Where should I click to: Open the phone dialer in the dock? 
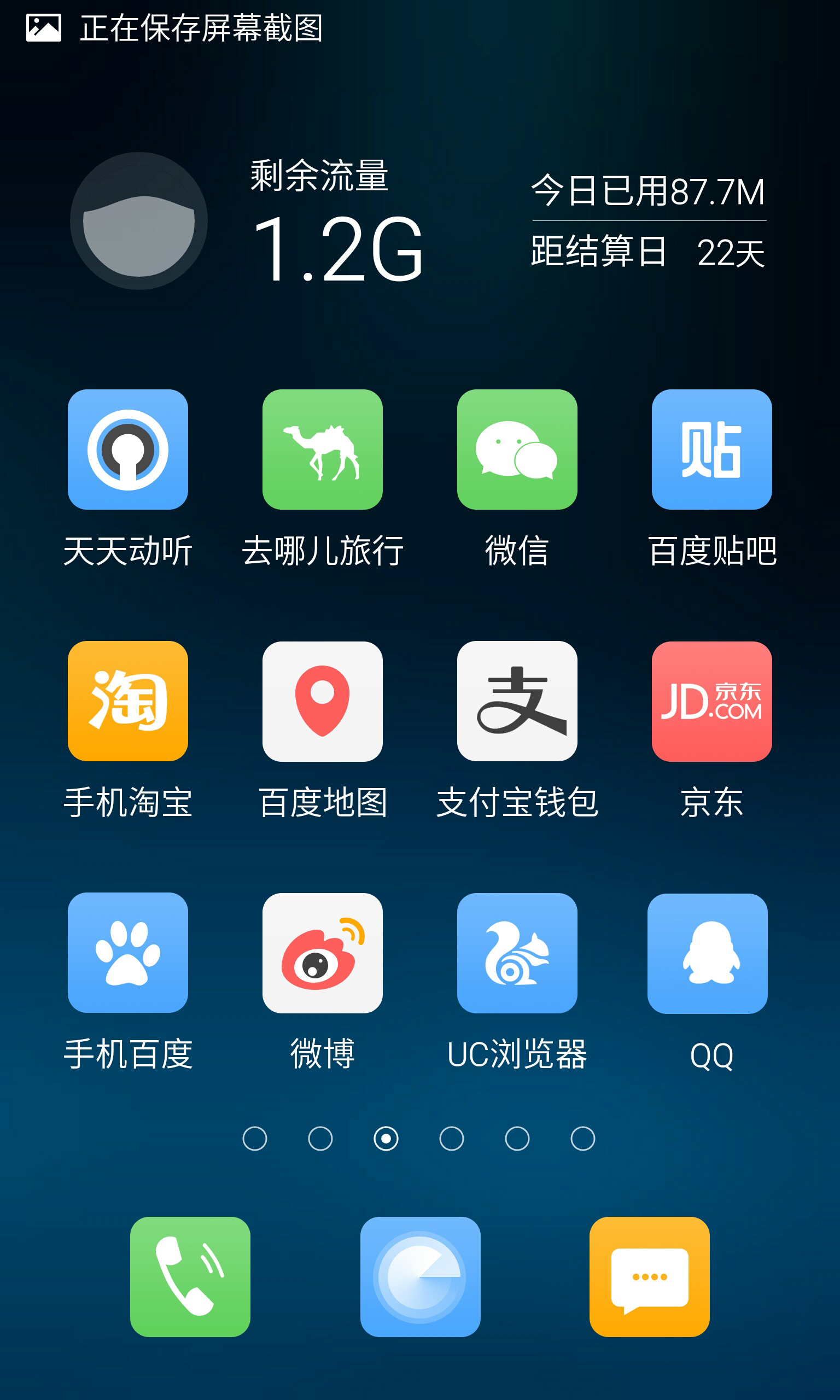pyautogui.click(x=190, y=1276)
